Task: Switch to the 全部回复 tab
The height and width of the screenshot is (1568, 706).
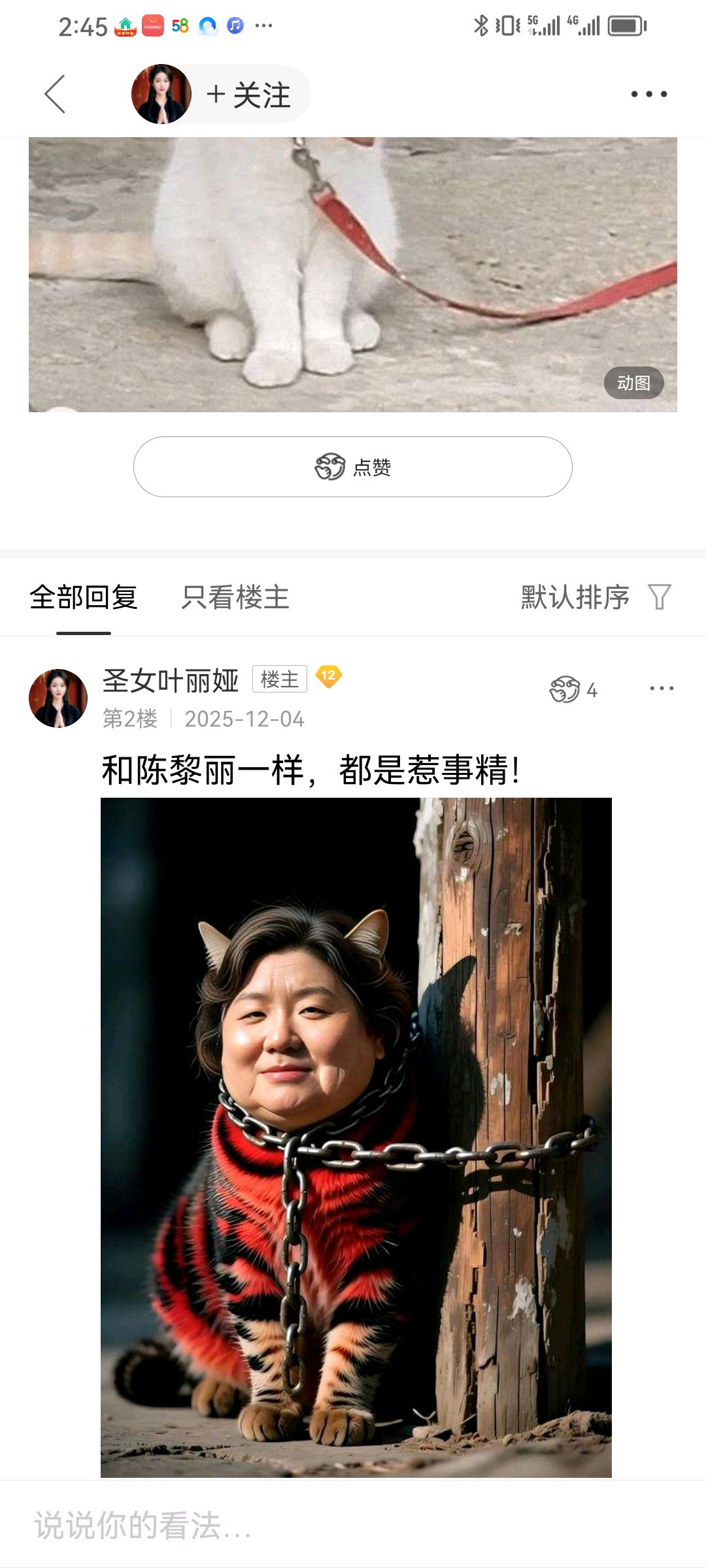Action: point(84,597)
